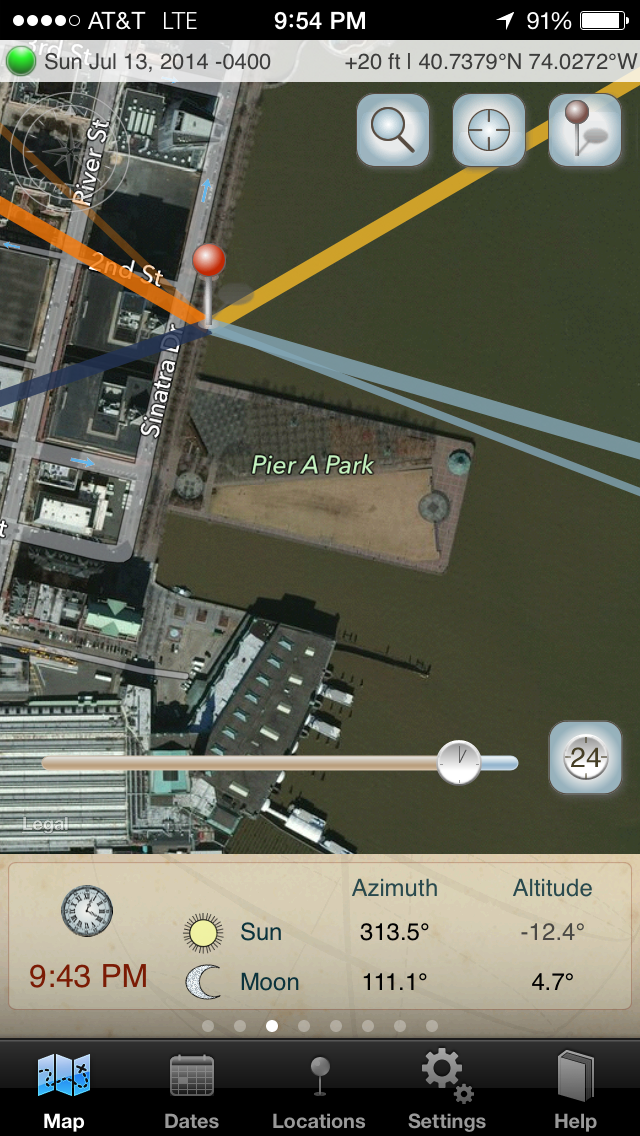
Task: Open the Settings tab
Action: point(446,1092)
